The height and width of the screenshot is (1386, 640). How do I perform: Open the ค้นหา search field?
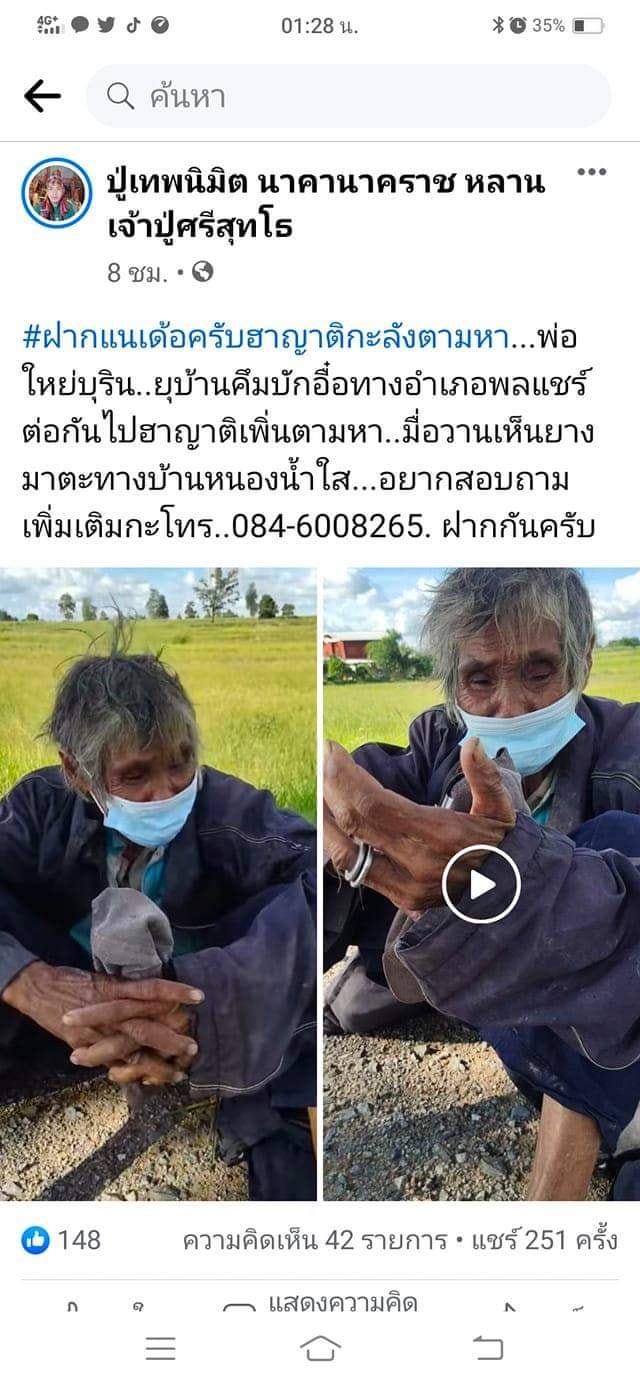pos(348,96)
